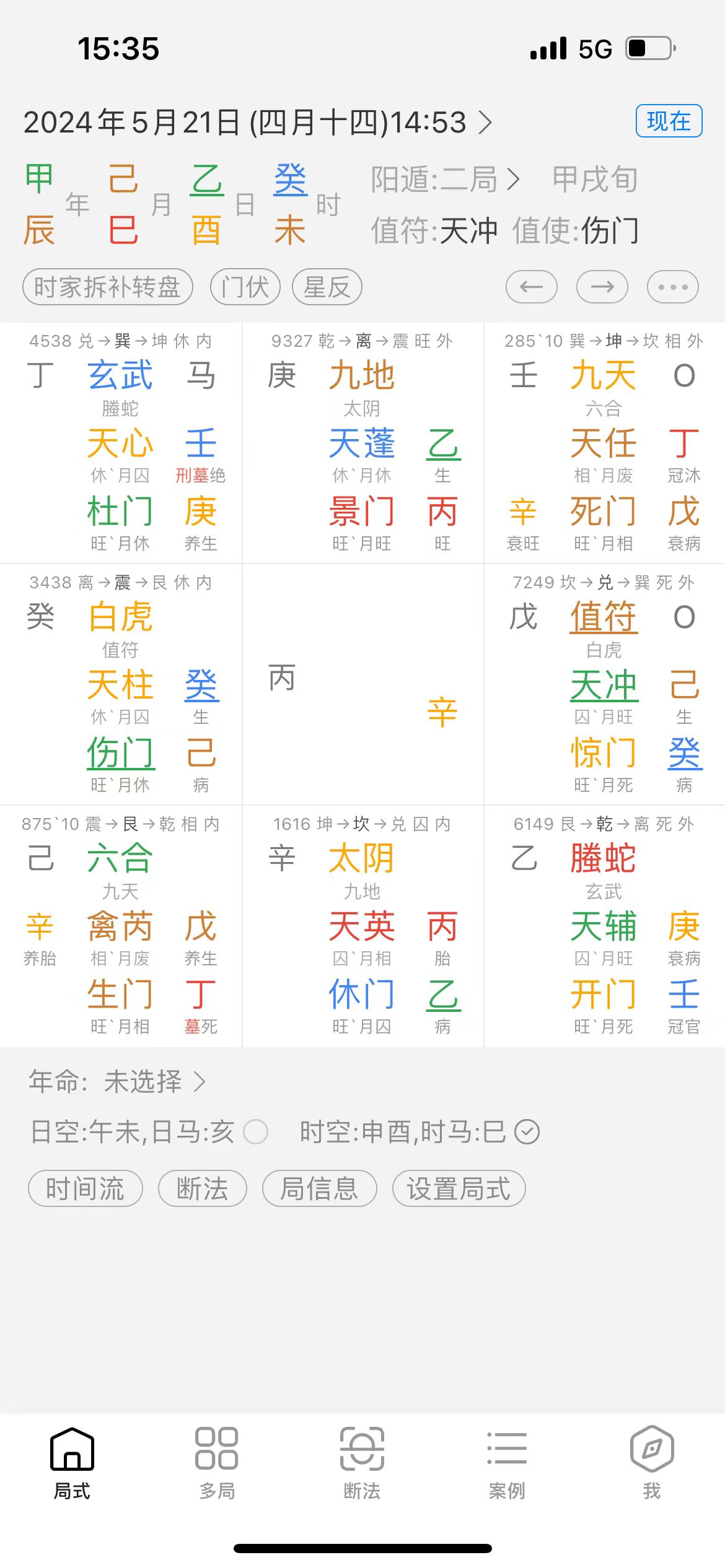
Task: Open the date and time picker
Action: pyautogui.click(x=257, y=122)
